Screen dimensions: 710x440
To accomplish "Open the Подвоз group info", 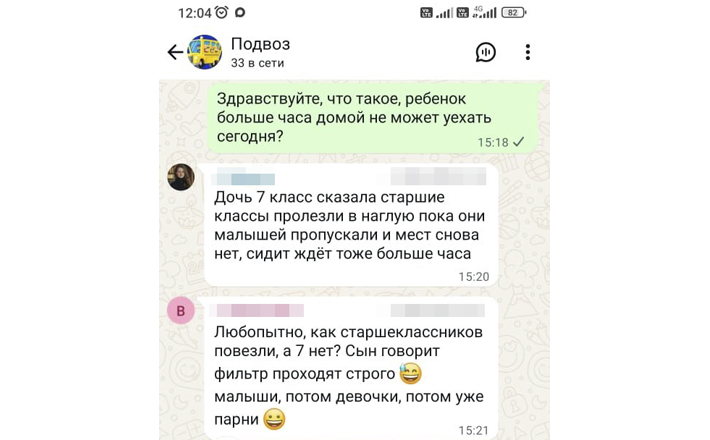I will pyautogui.click(x=258, y=52).
